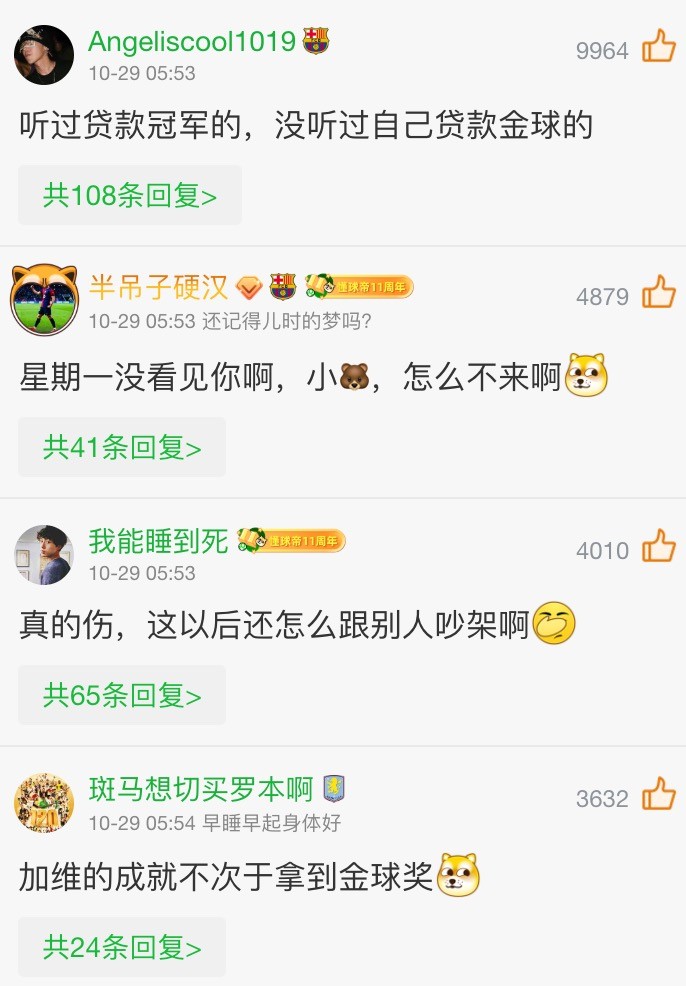Like the comment by 半吊子硬汉
The width and height of the screenshot is (686, 986).
[x=658, y=293]
